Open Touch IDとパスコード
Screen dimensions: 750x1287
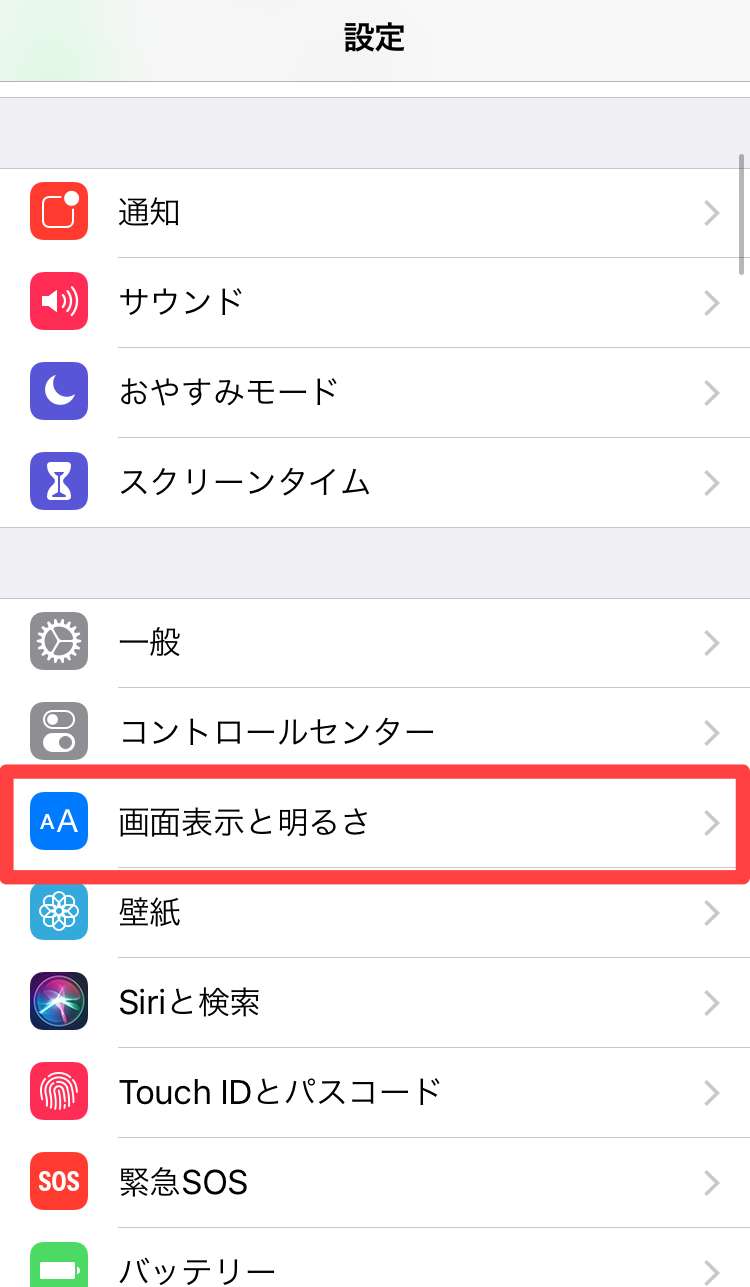[375, 1092]
